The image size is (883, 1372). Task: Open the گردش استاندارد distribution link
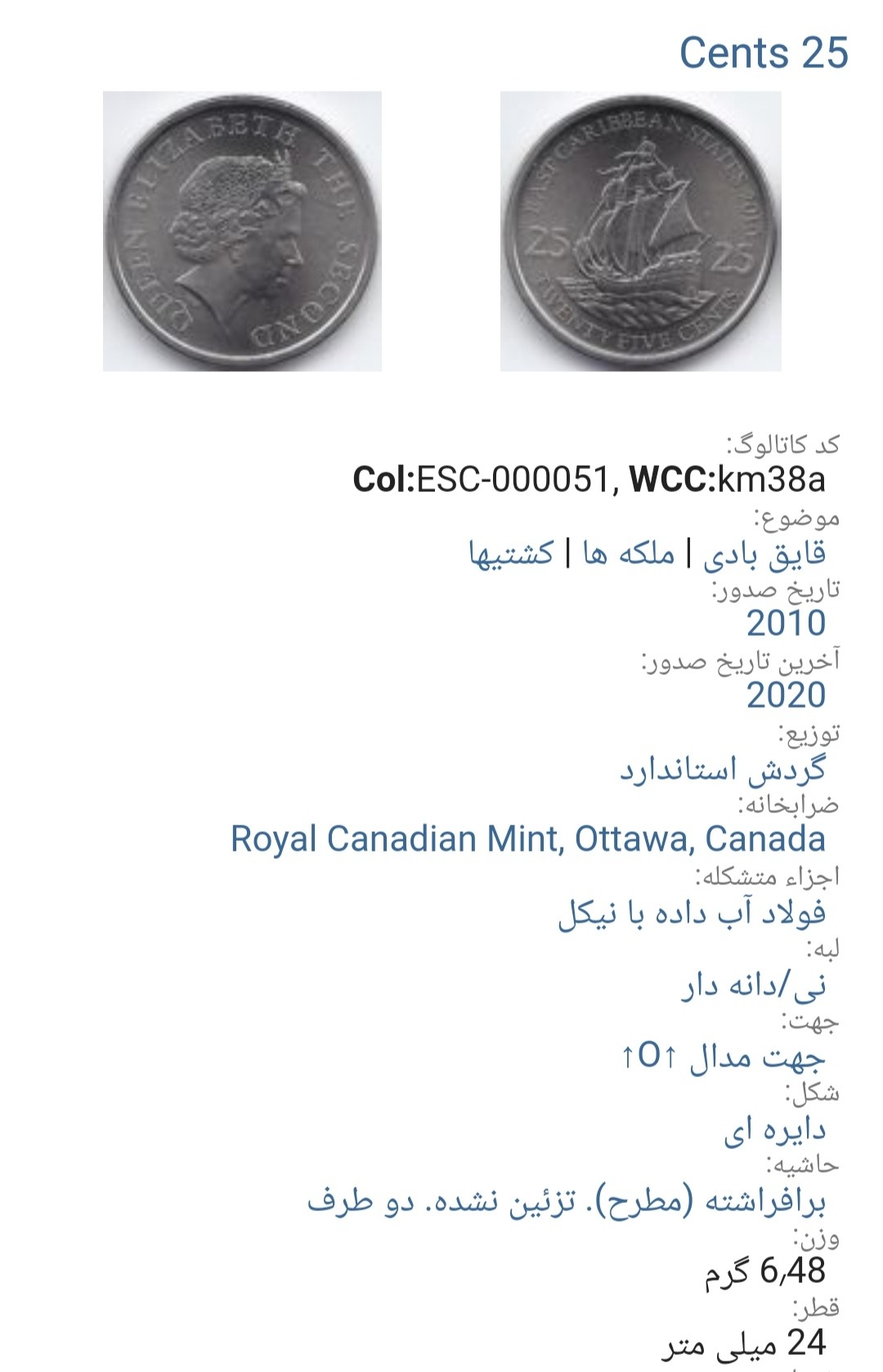click(x=722, y=769)
